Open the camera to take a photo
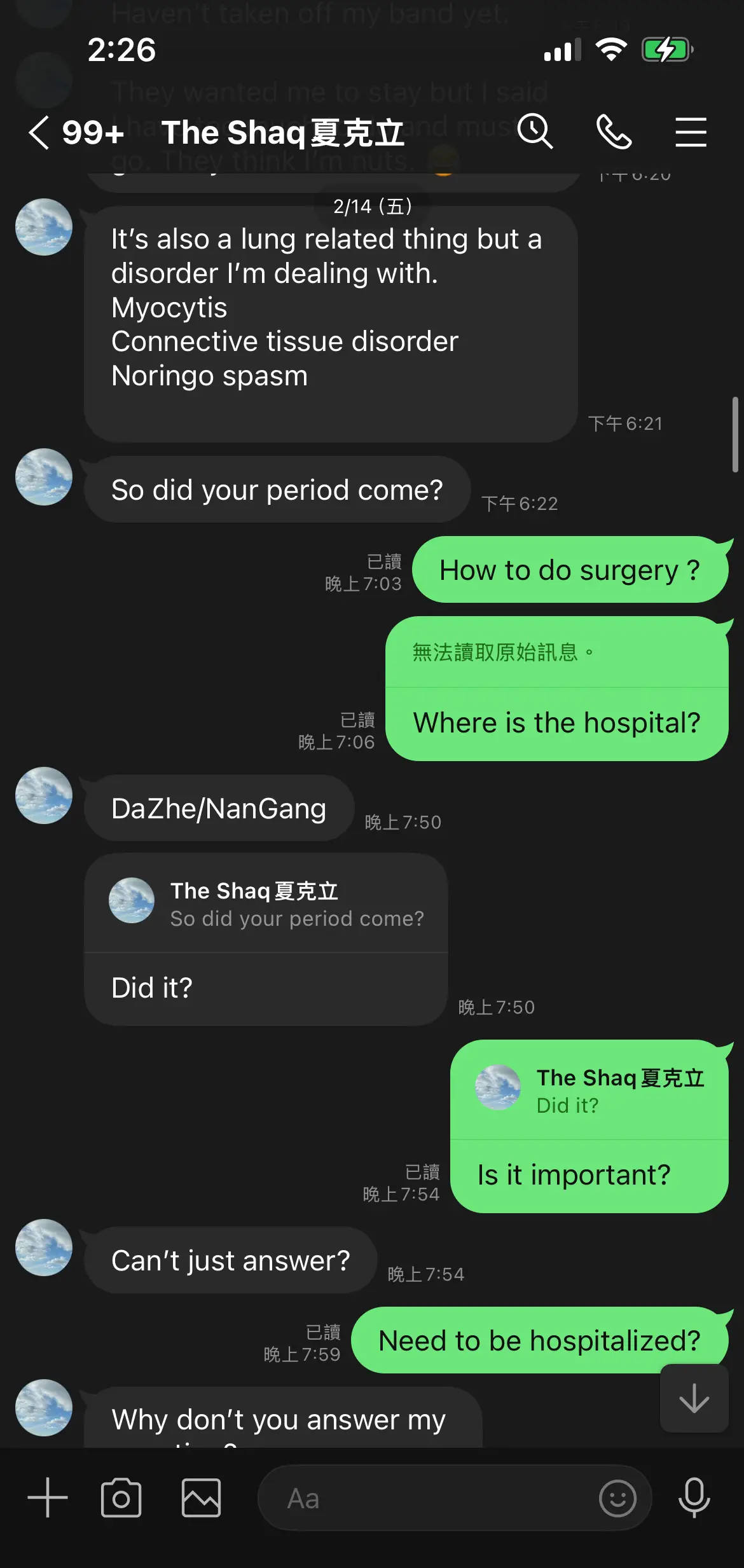The width and height of the screenshot is (744, 1568). 121,1497
